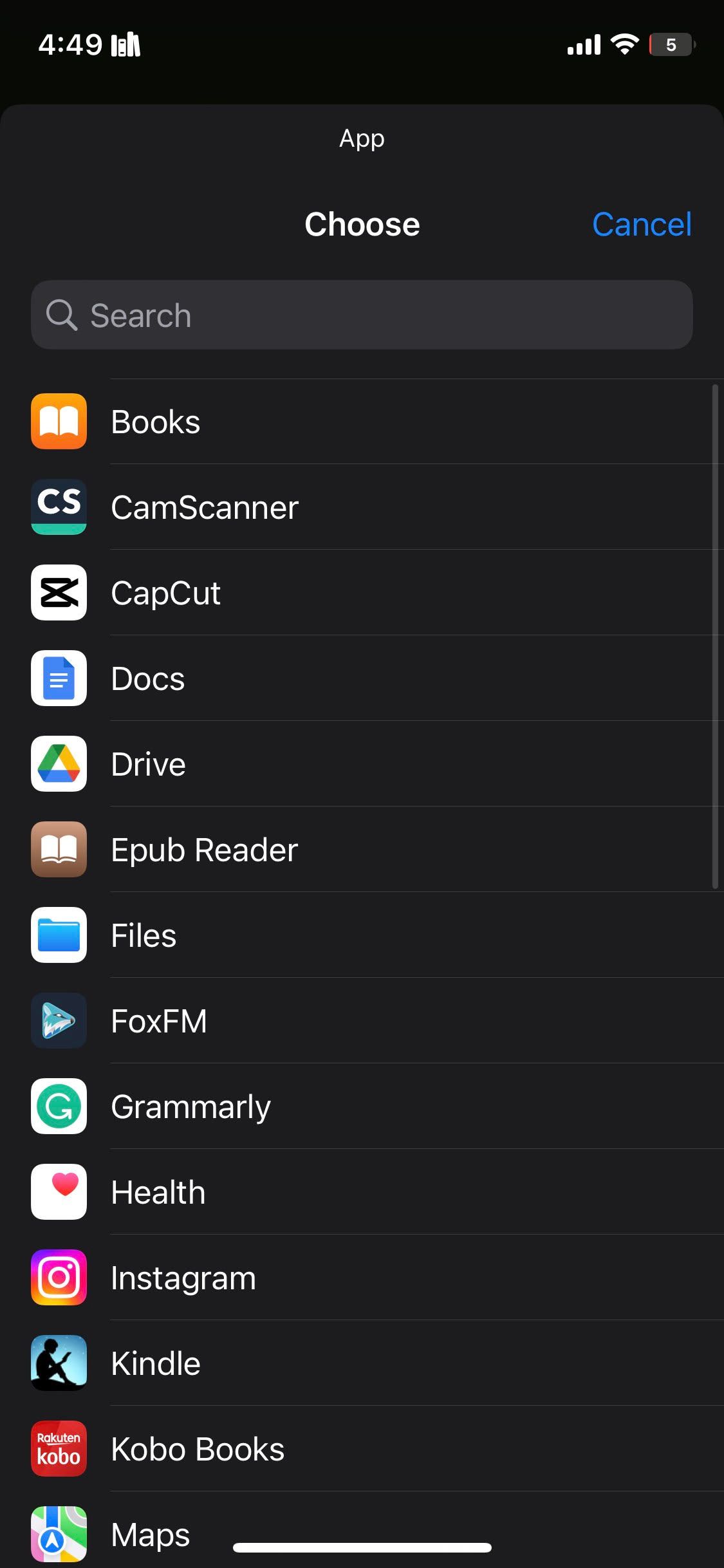Focus the Search field

click(362, 315)
